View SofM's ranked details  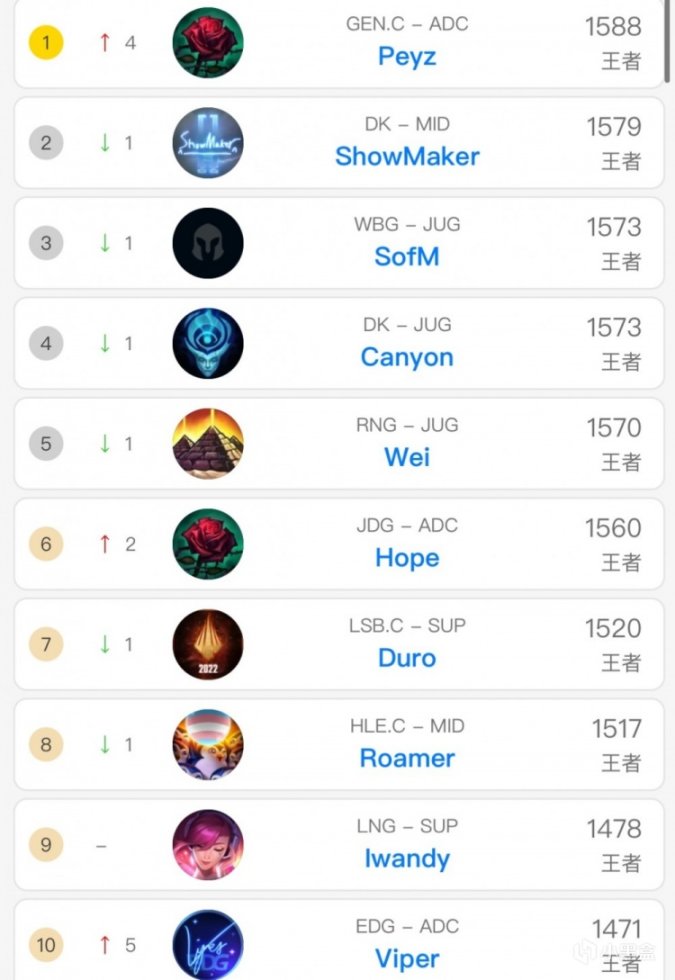(407, 256)
